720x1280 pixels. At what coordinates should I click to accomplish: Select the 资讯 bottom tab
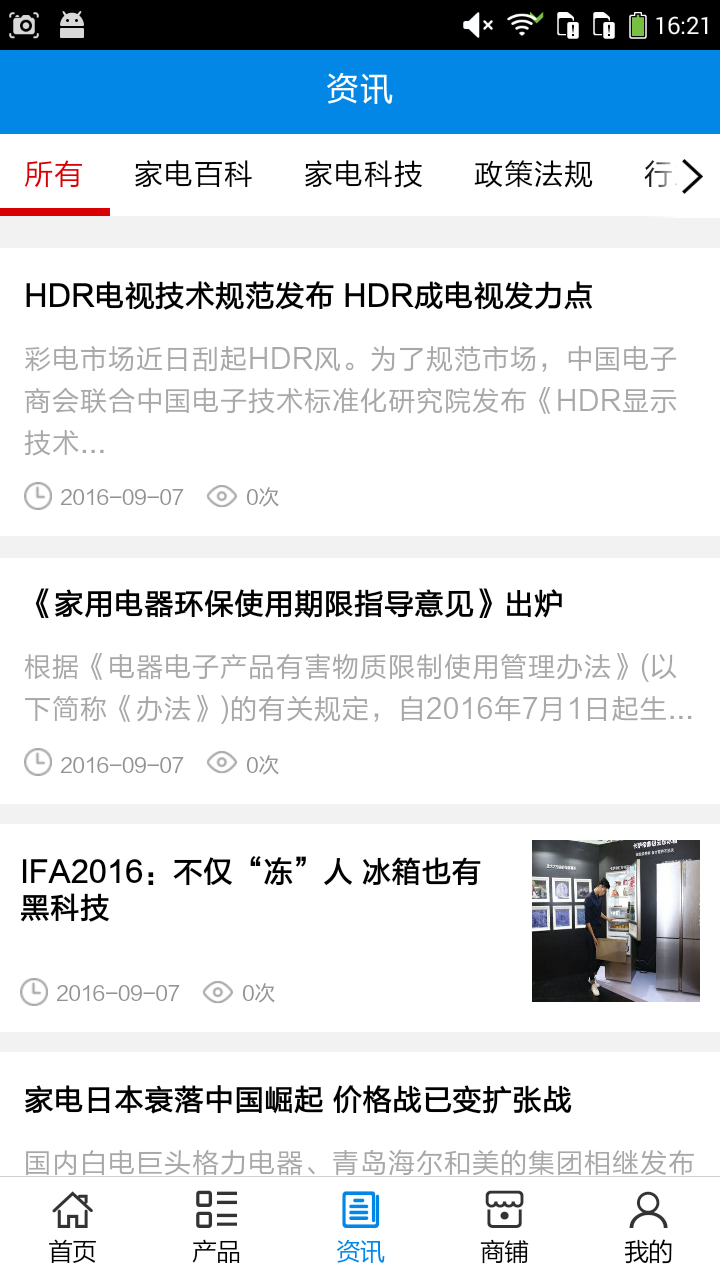[360, 1227]
